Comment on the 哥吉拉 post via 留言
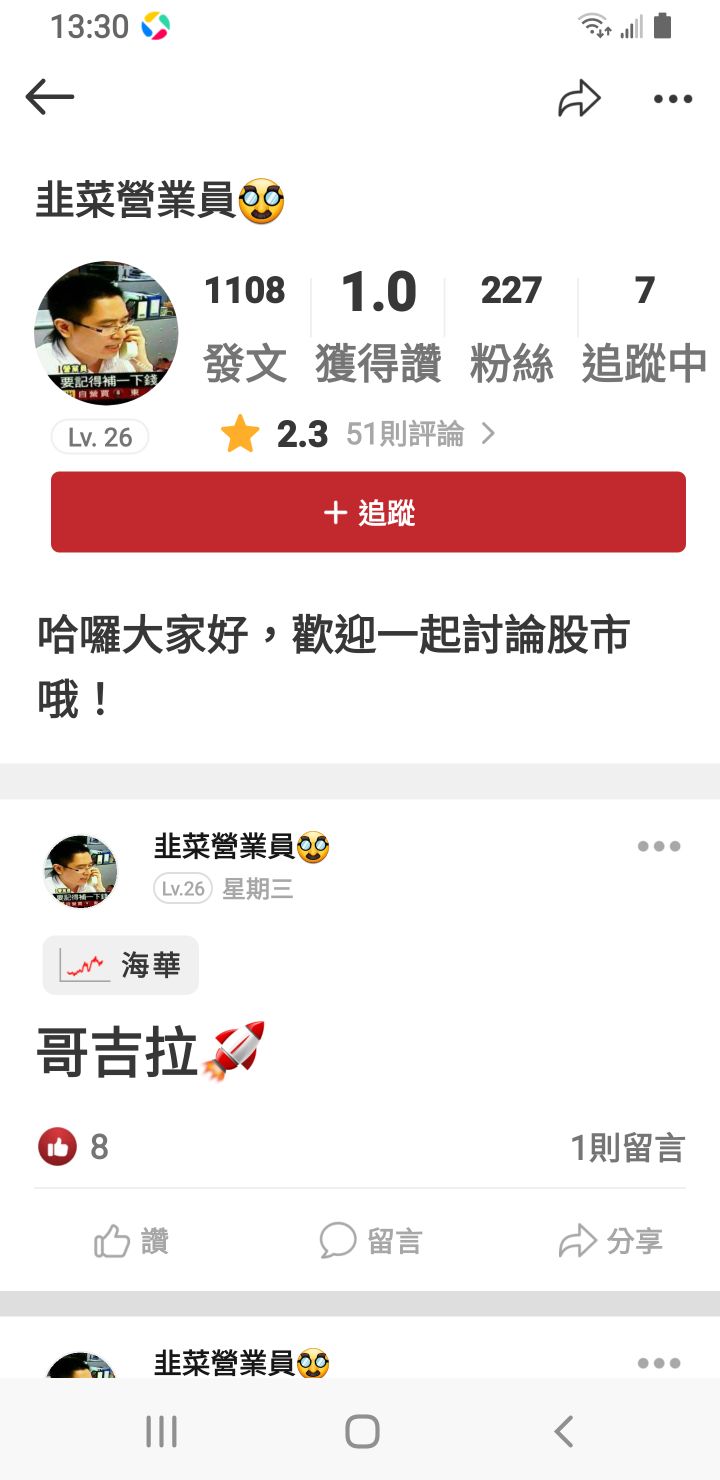Viewport: 720px width, 1480px height. click(x=371, y=1242)
